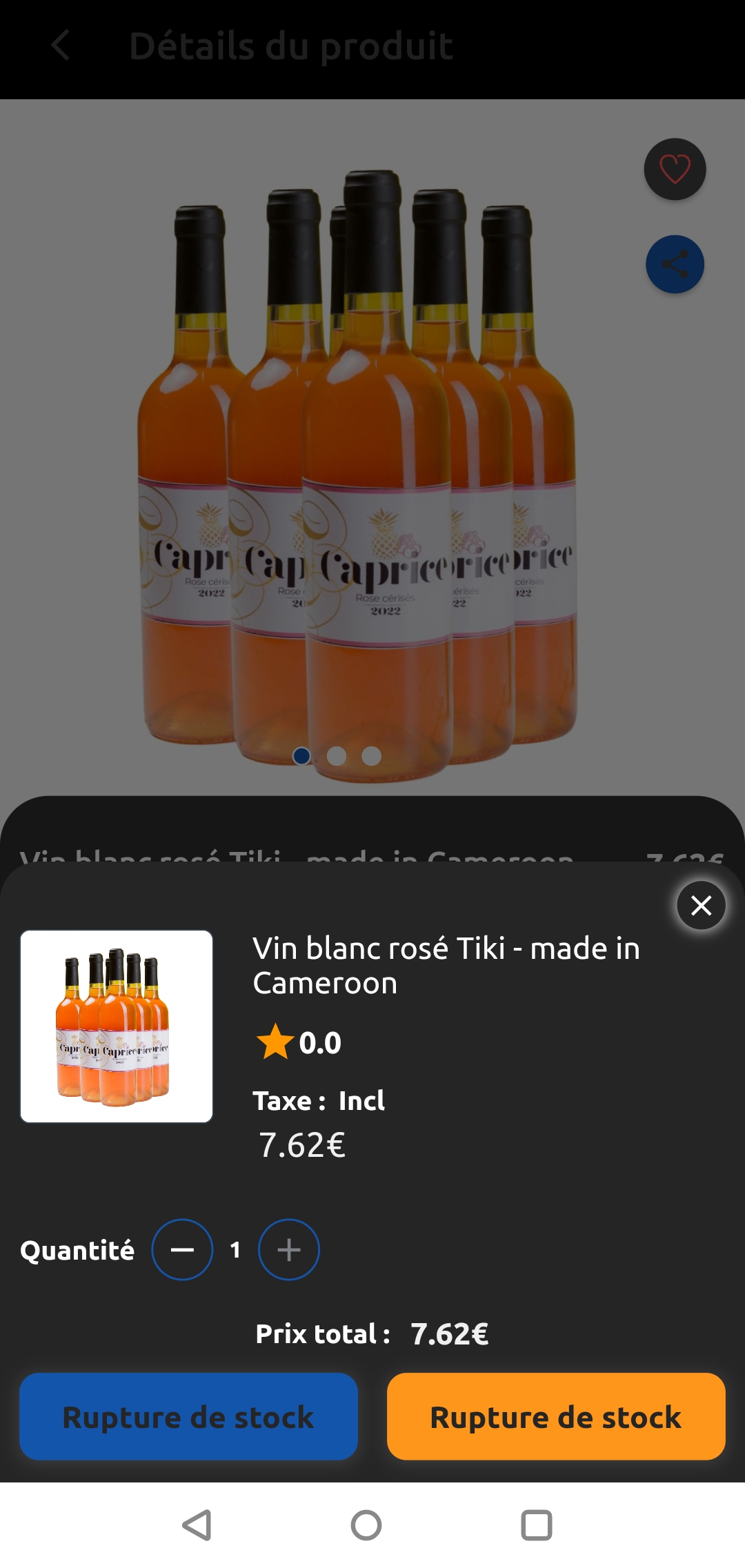Go to the system home screen

pos(366,1525)
